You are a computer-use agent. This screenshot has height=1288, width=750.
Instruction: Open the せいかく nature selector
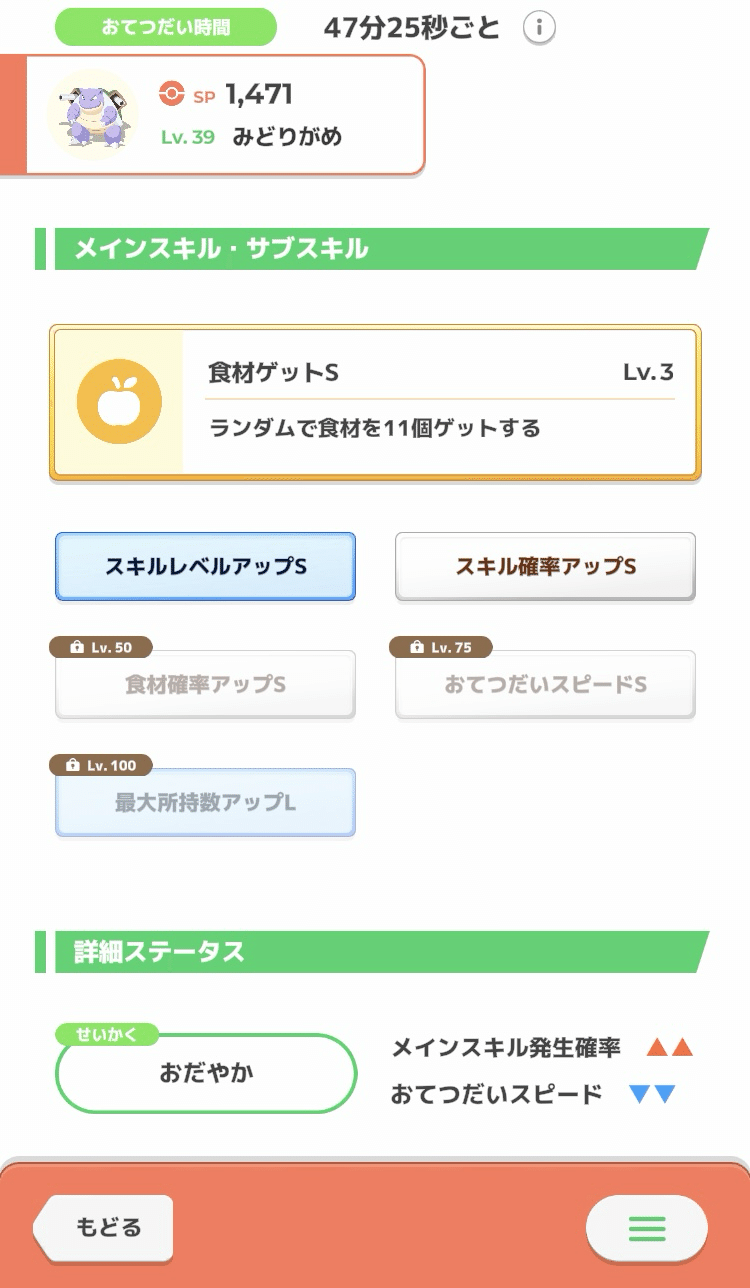(x=104, y=1034)
